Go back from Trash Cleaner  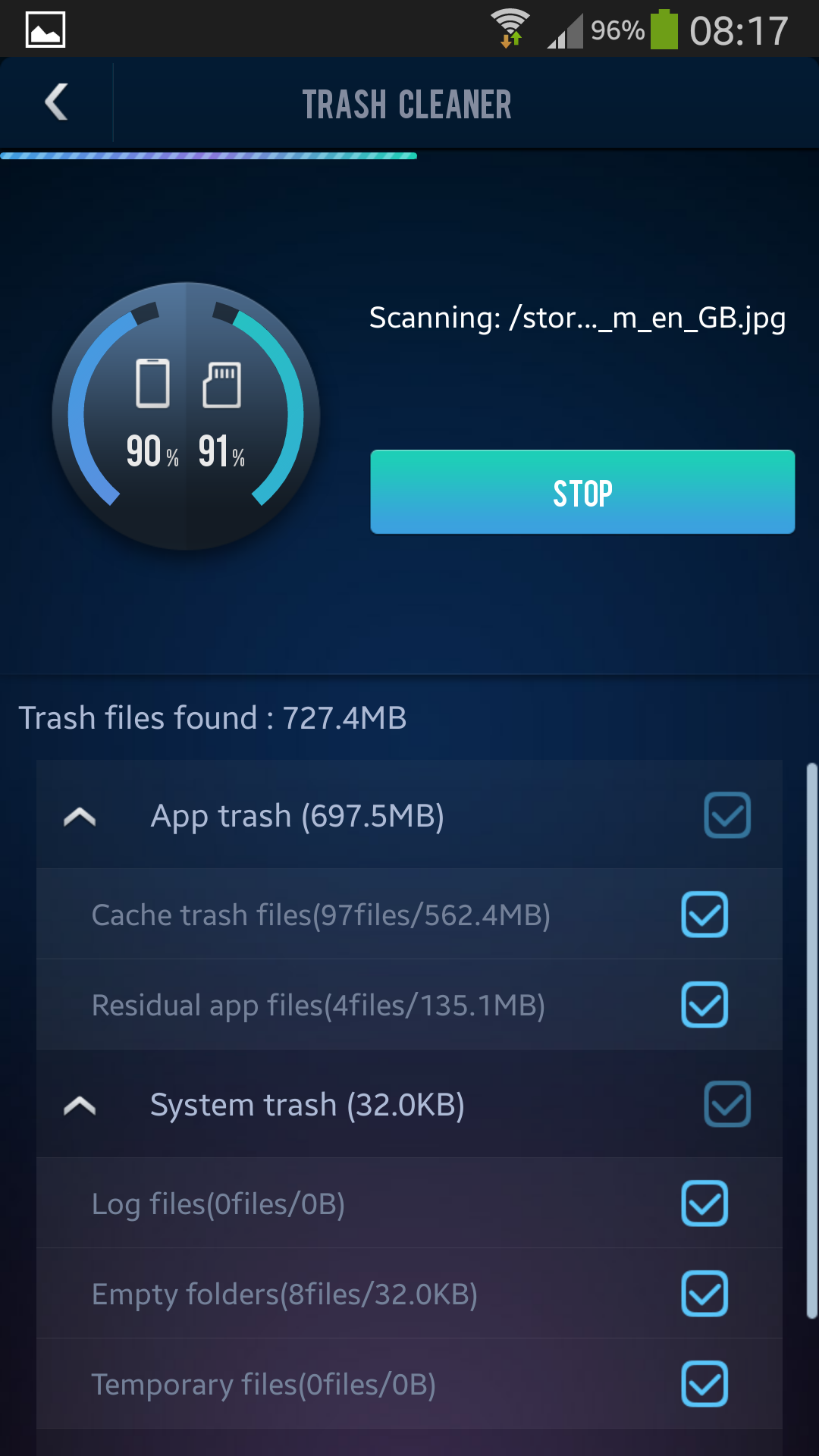(x=57, y=102)
